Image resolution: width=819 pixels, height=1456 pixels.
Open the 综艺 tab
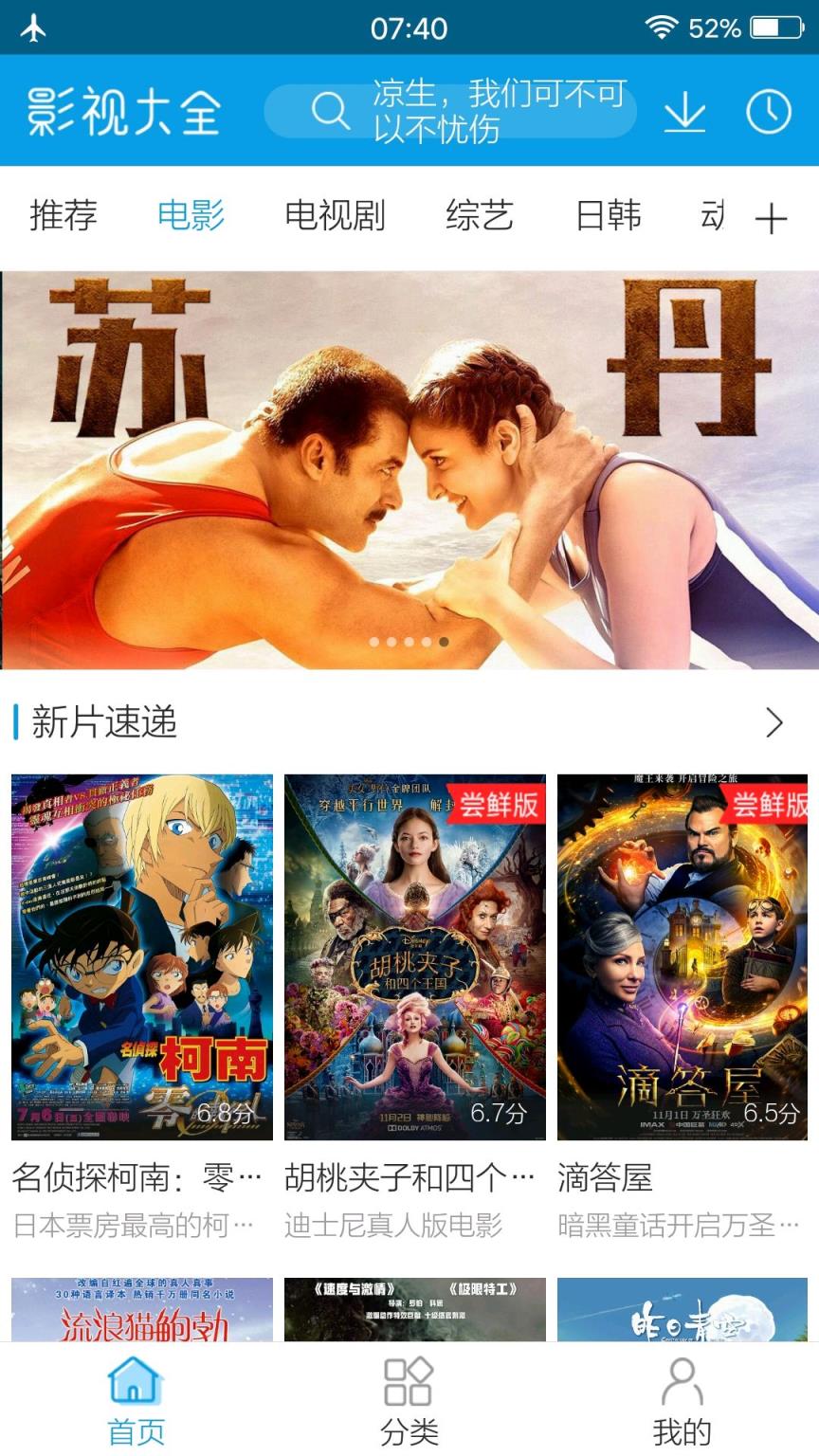click(480, 216)
